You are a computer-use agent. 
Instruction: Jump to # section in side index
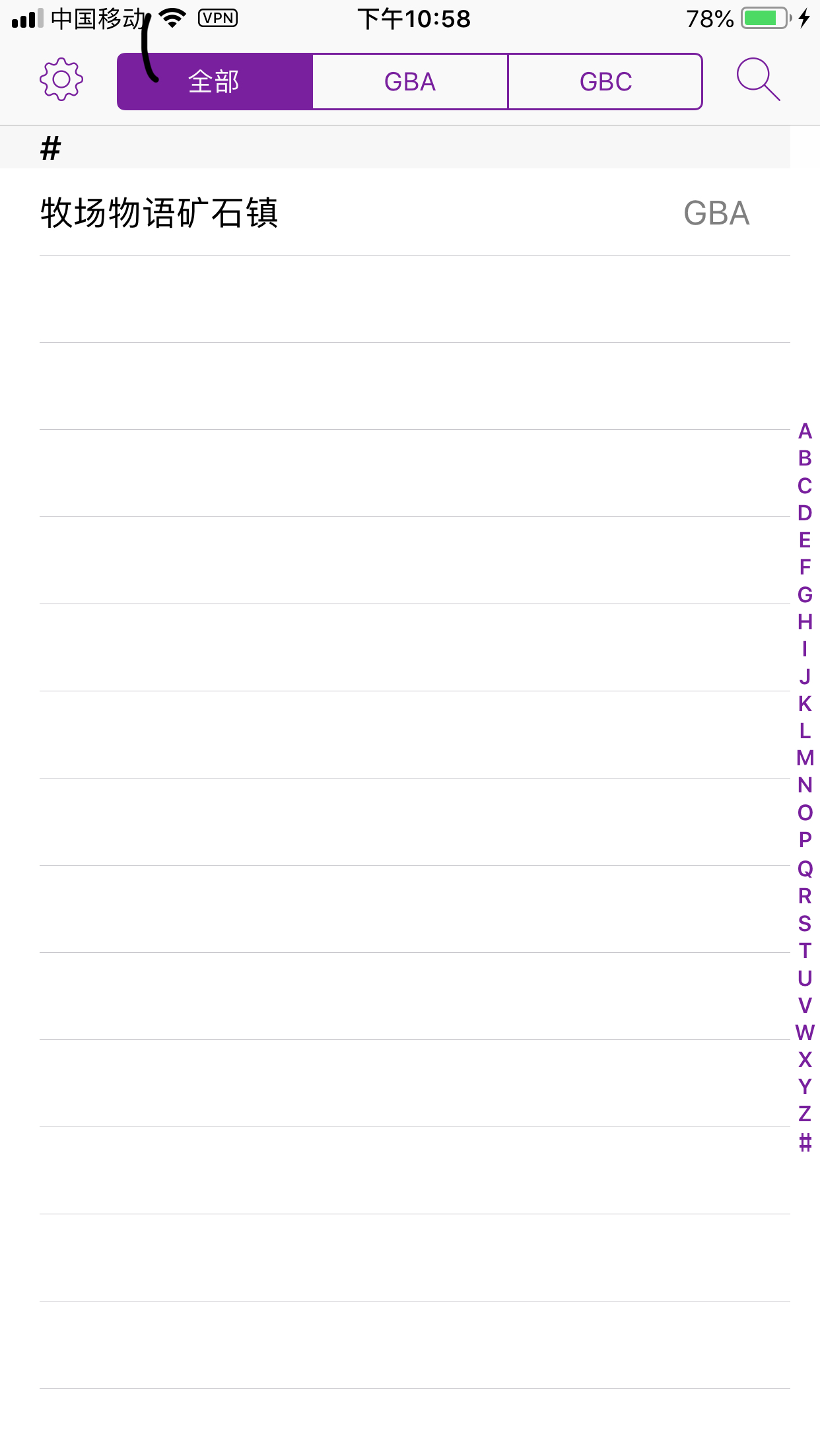pyautogui.click(x=805, y=1142)
